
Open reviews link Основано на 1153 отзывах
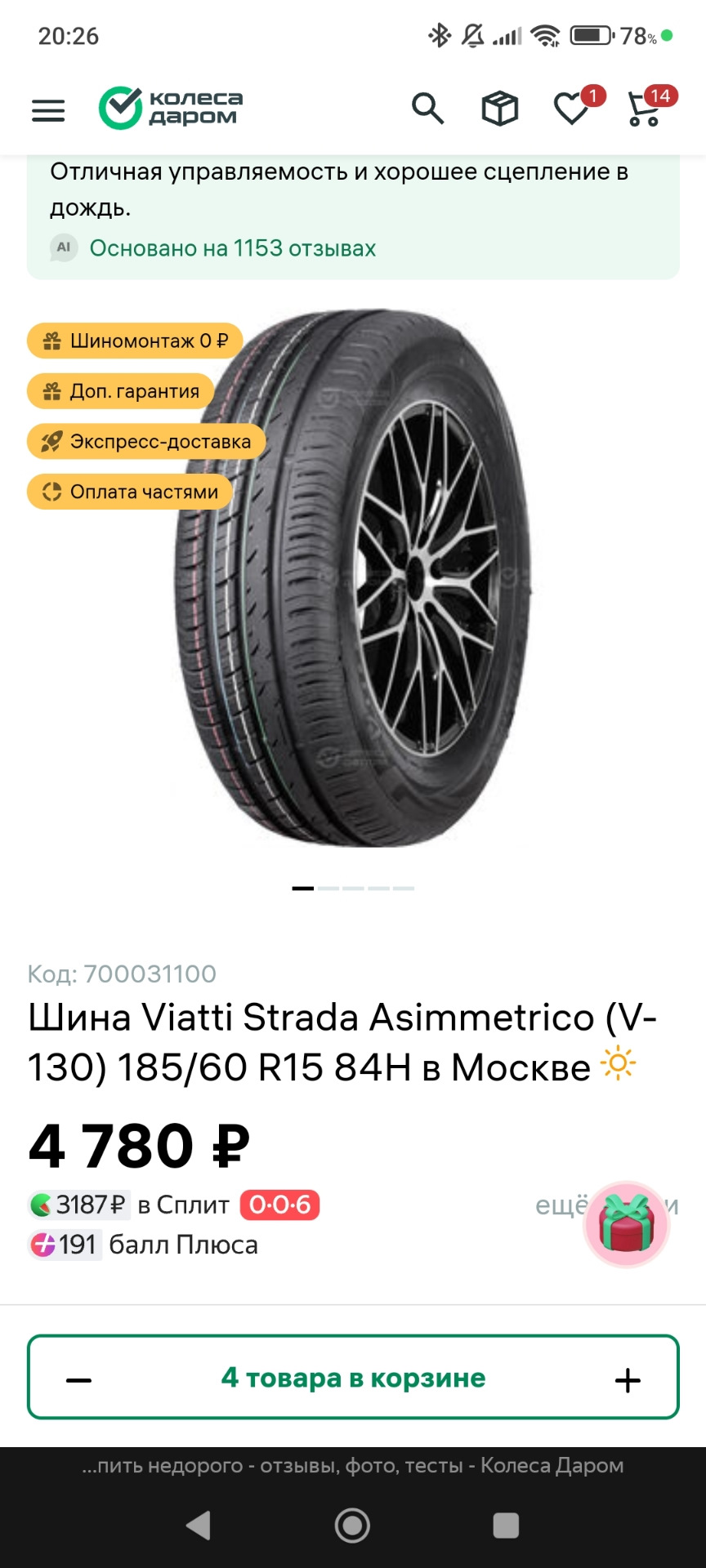click(232, 248)
